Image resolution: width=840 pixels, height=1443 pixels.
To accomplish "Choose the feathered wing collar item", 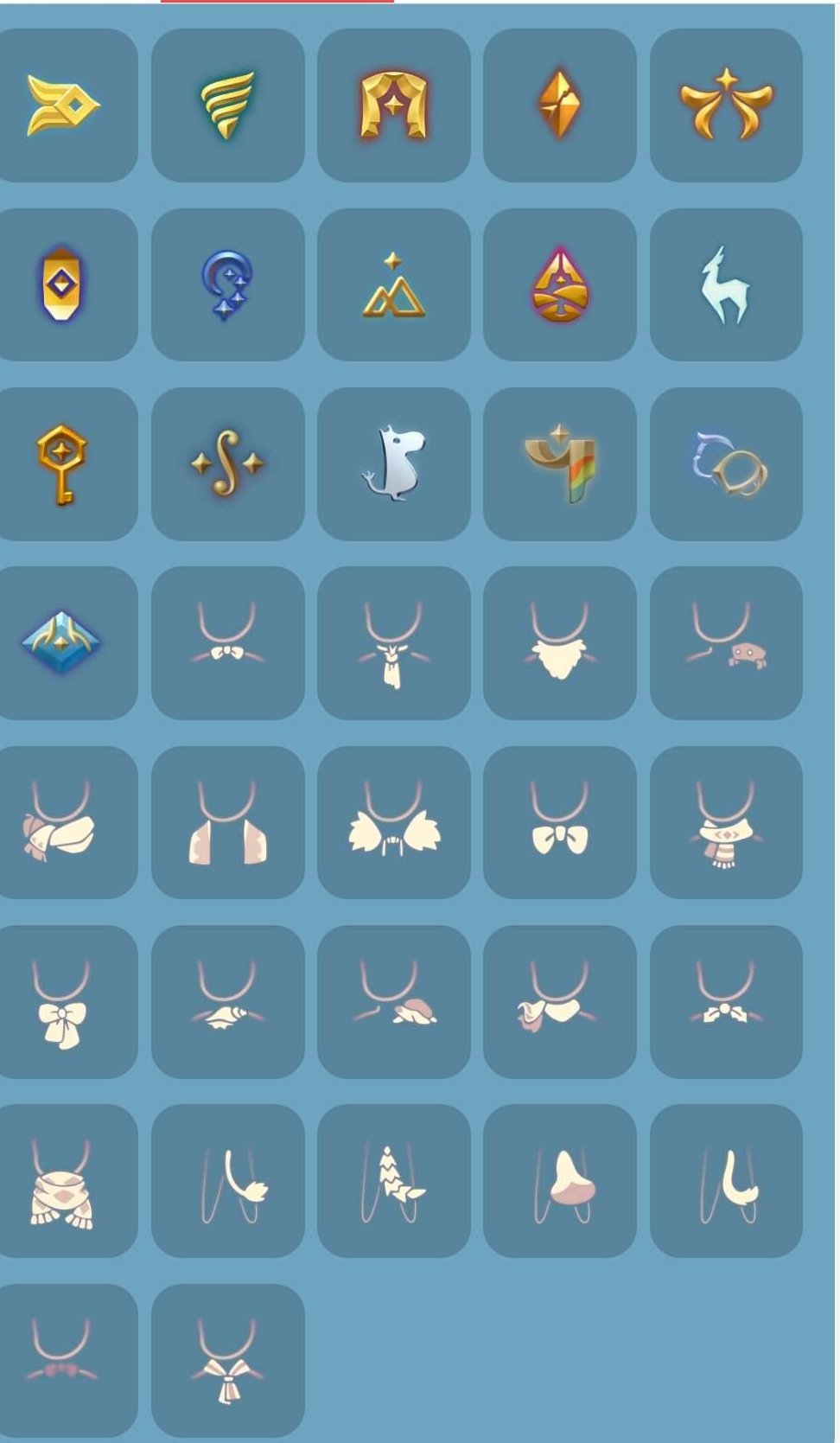I will click(x=393, y=822).
